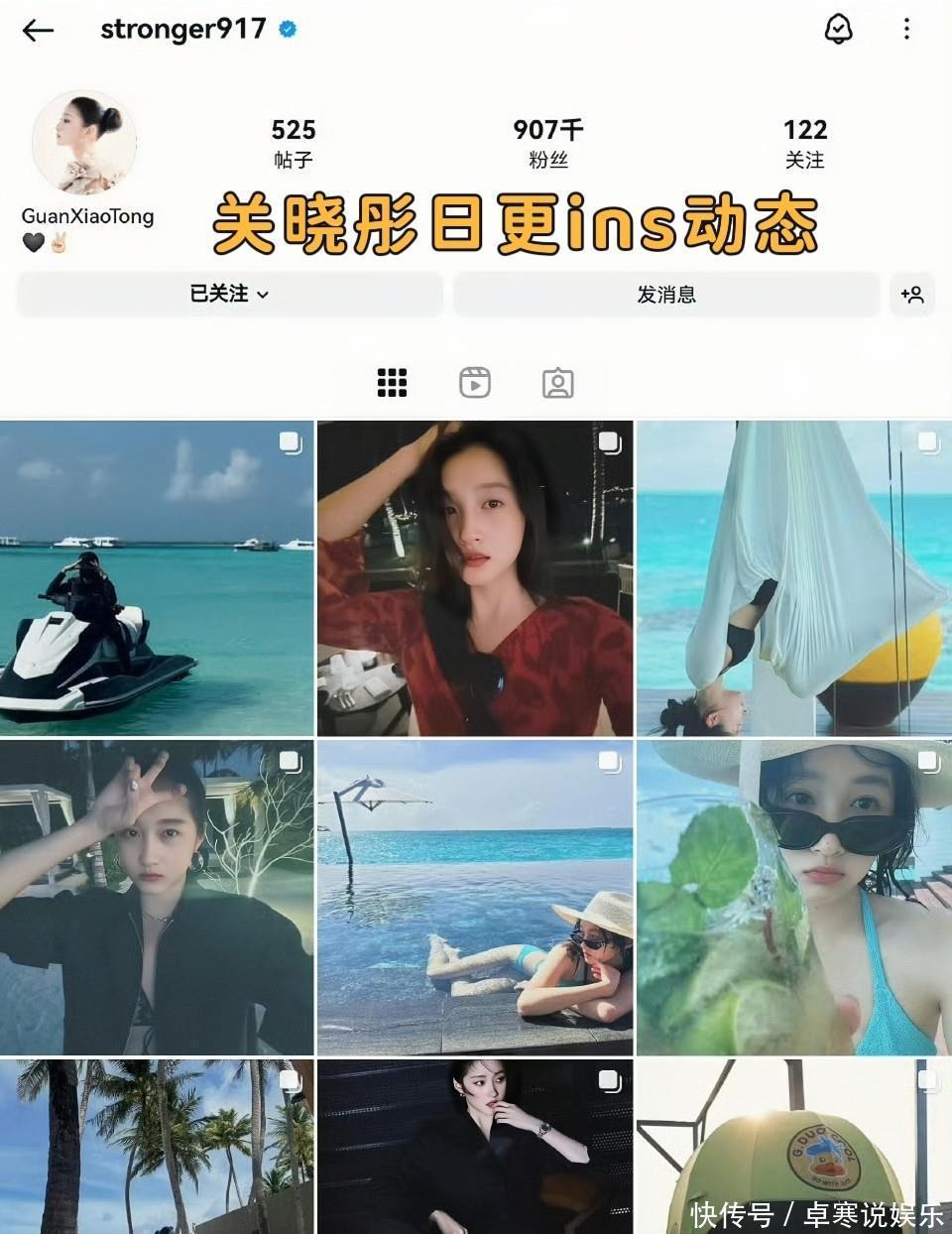
Task: Open the red blouse selfie post
Action: click(x=475, y=578)
